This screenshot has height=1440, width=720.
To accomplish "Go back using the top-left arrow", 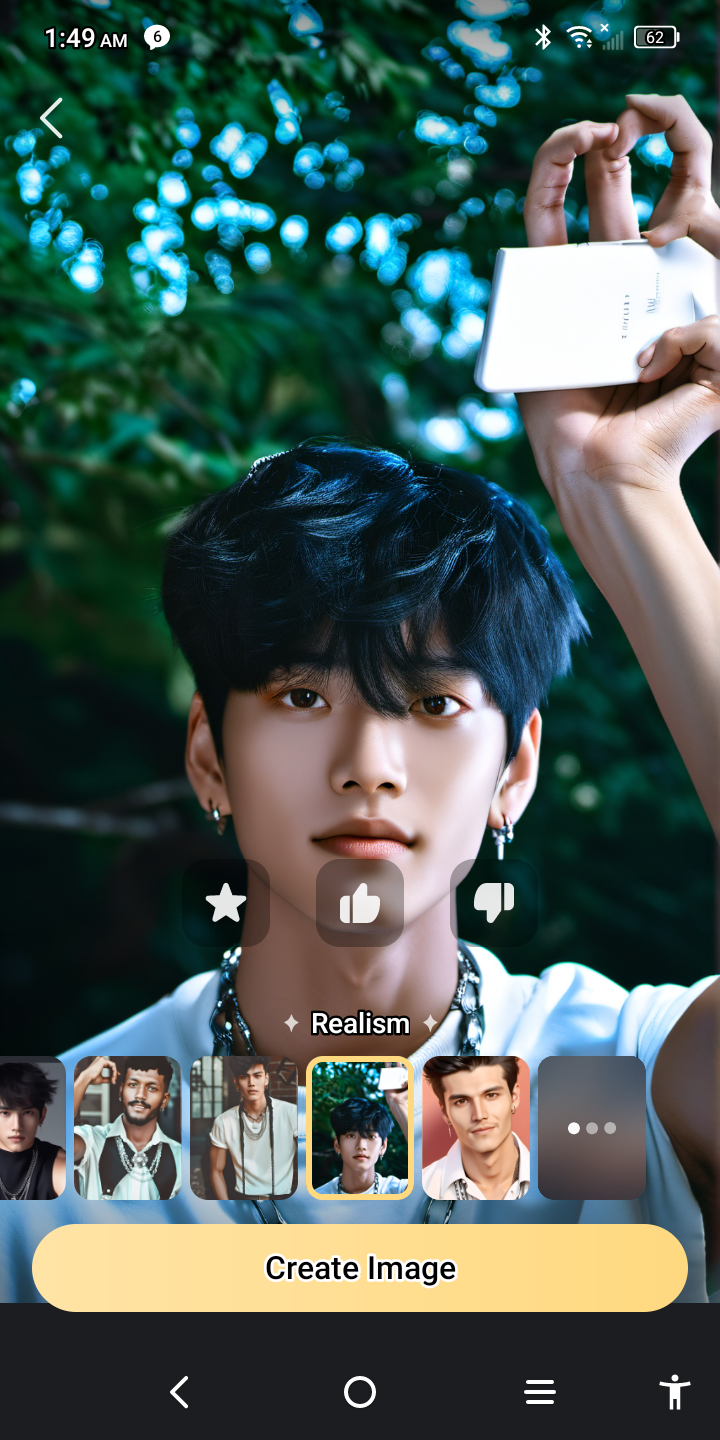I will [51, 118].
